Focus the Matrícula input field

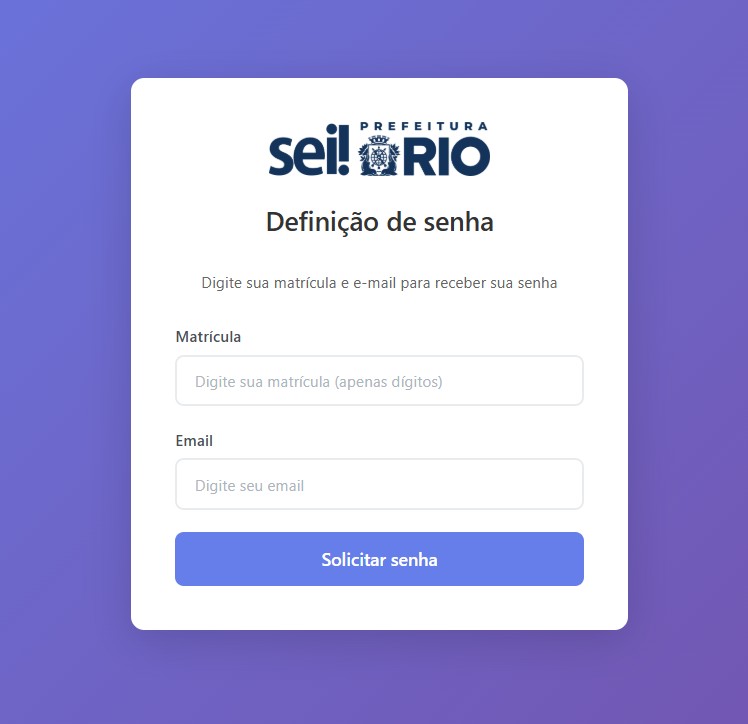[x=379, y=381]
